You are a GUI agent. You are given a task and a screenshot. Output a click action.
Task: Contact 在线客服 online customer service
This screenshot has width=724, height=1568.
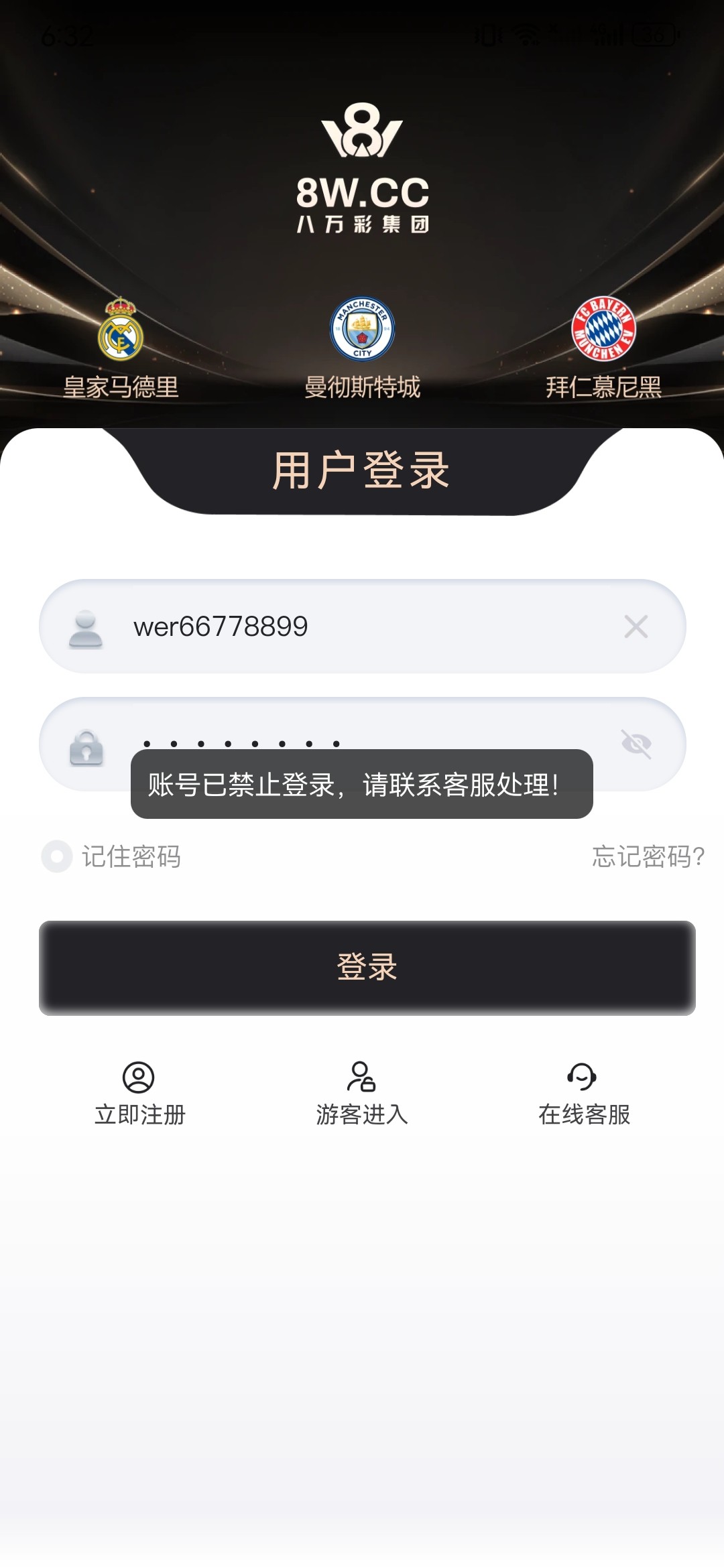coord(584,1094)
